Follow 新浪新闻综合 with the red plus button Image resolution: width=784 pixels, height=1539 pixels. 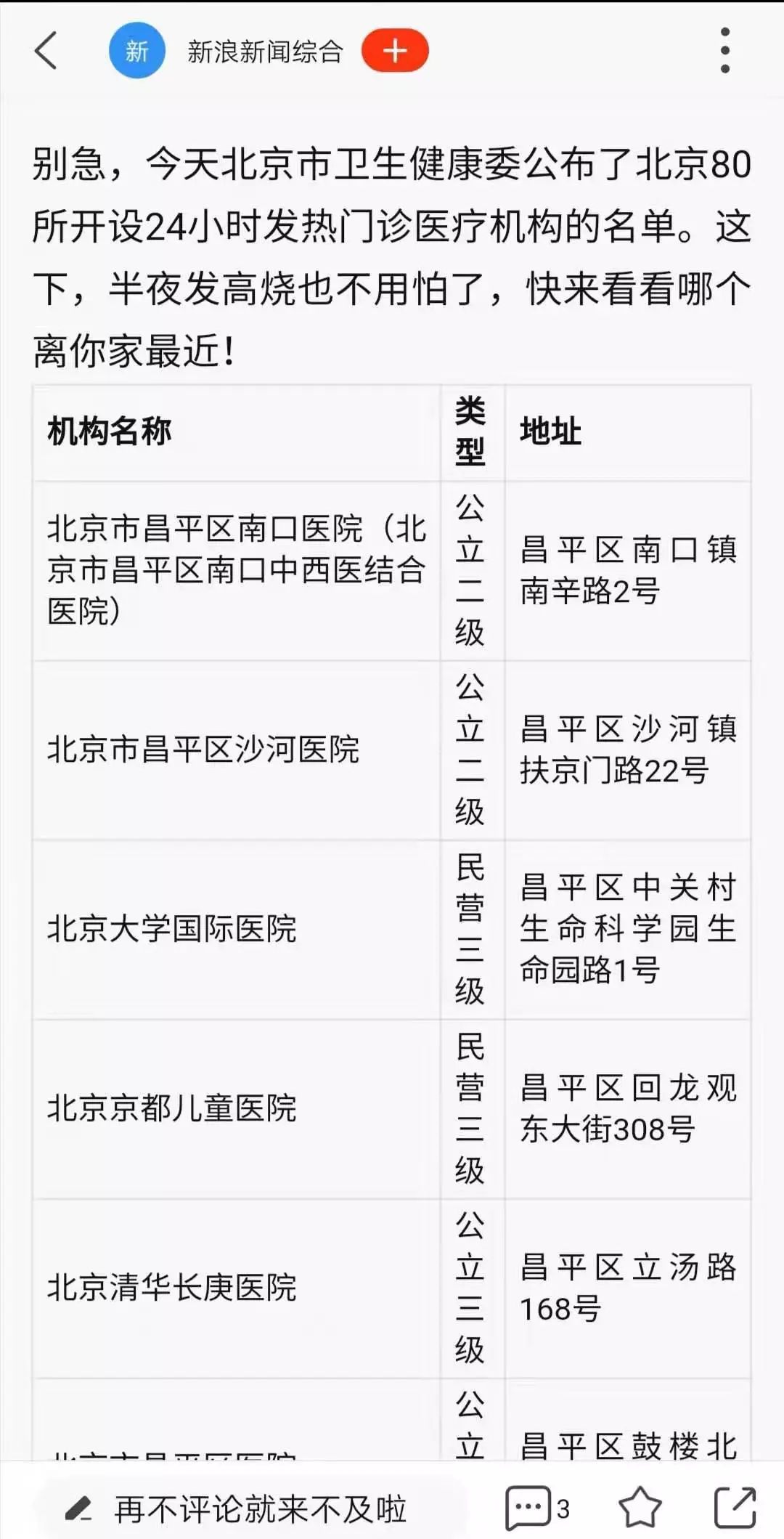[395, 51]
